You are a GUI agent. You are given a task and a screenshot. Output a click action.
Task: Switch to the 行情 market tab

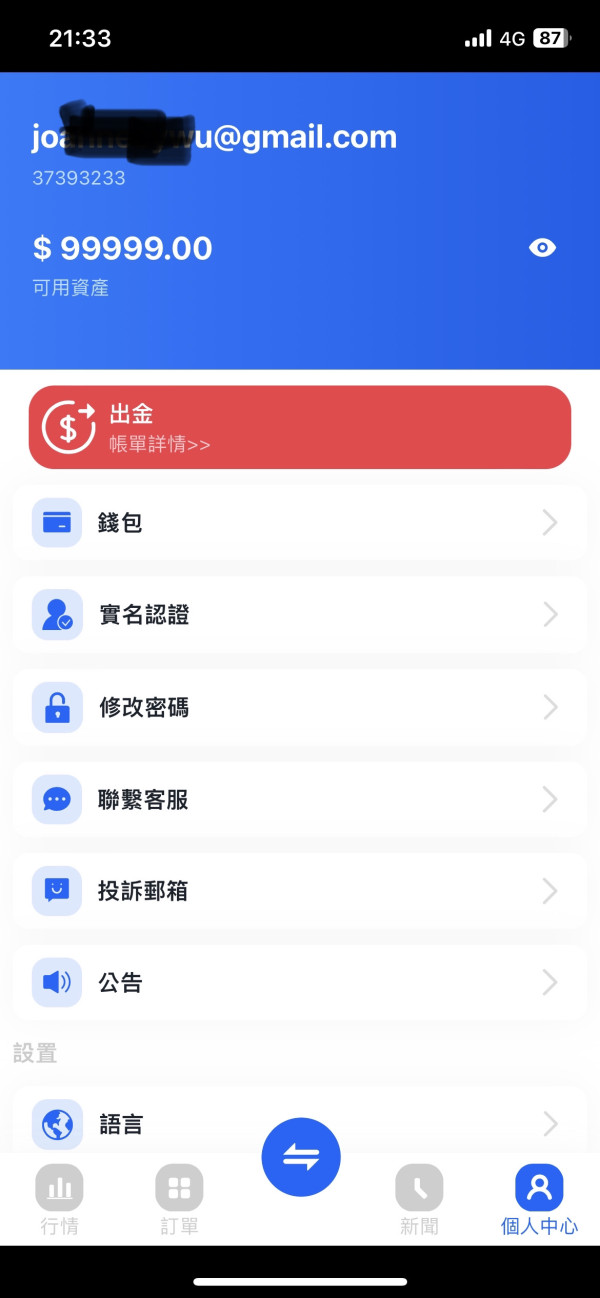tap(59, 1200)
